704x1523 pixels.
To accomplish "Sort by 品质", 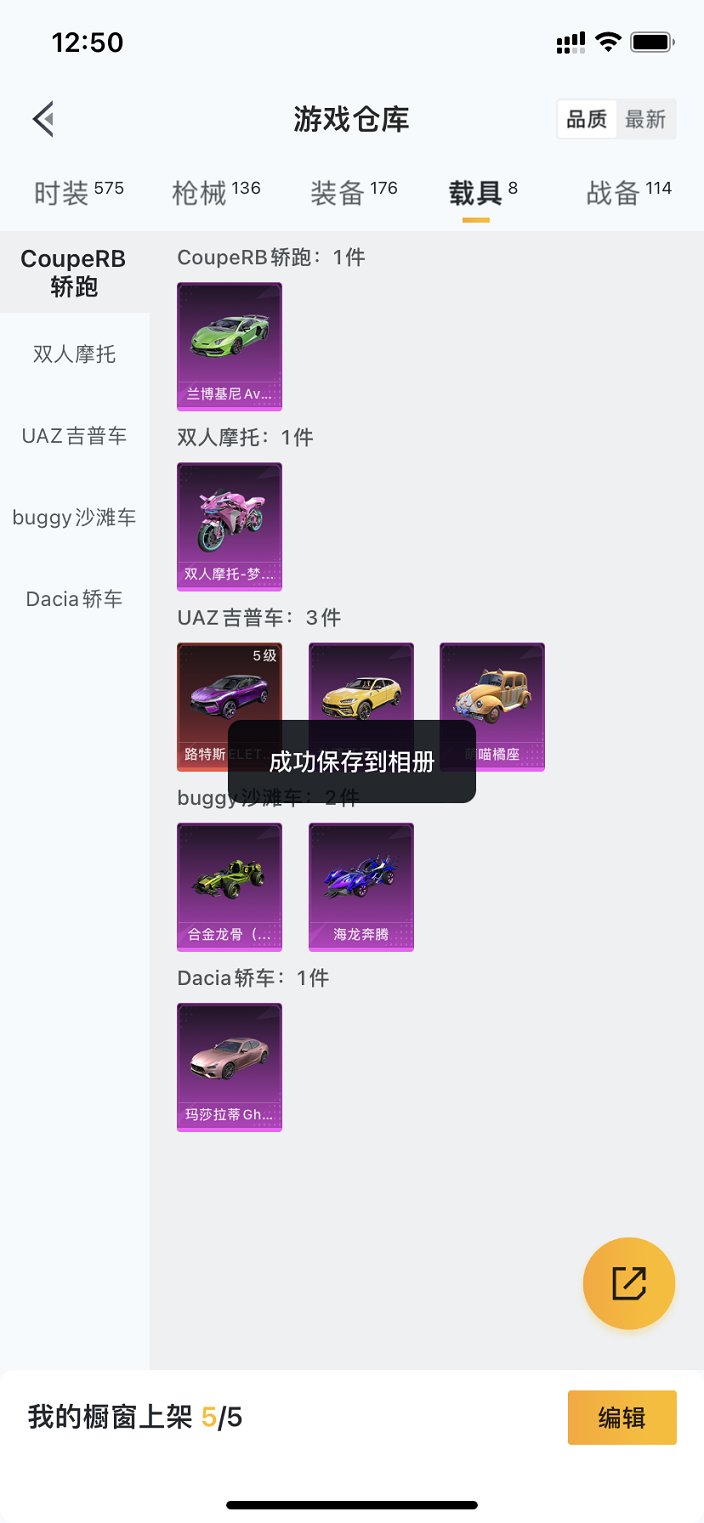I will (587, 120).
